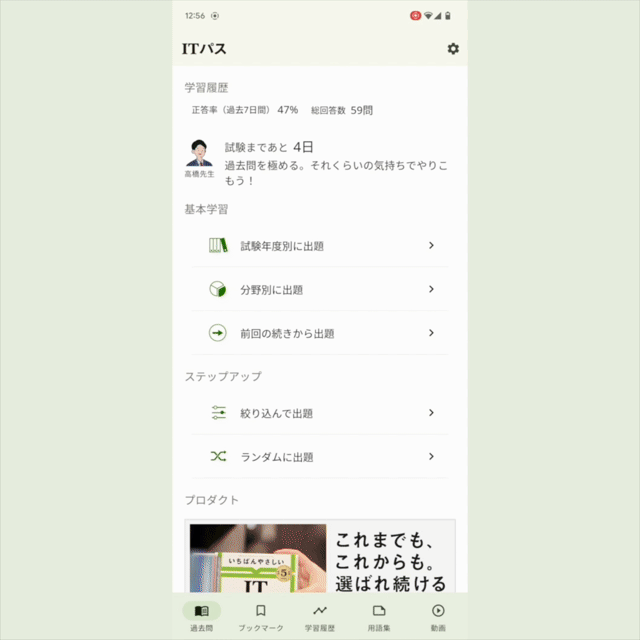Open the product banner under プロダクト
Viewport: 640px width, 640px height.
click(320, 558)
